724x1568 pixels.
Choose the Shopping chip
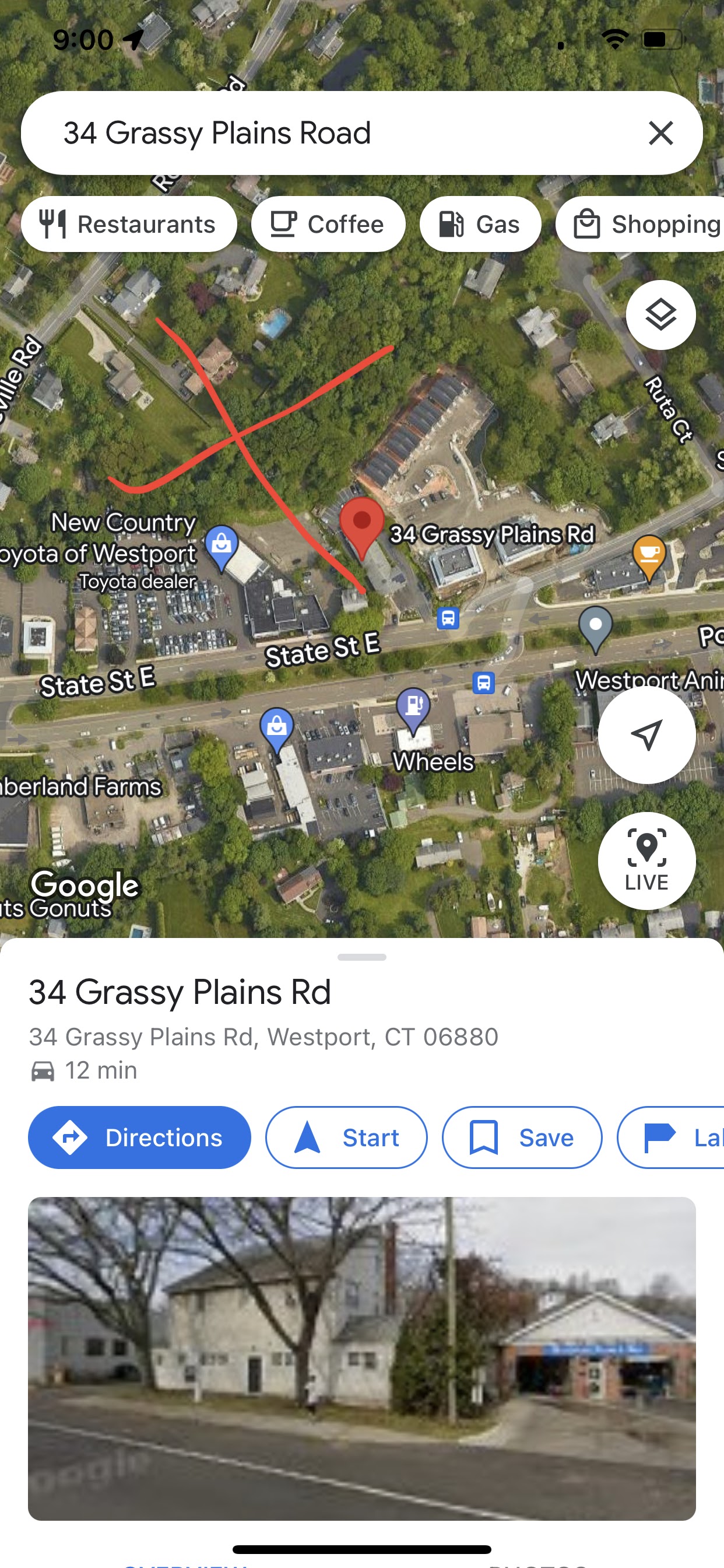tap(645, 224)
